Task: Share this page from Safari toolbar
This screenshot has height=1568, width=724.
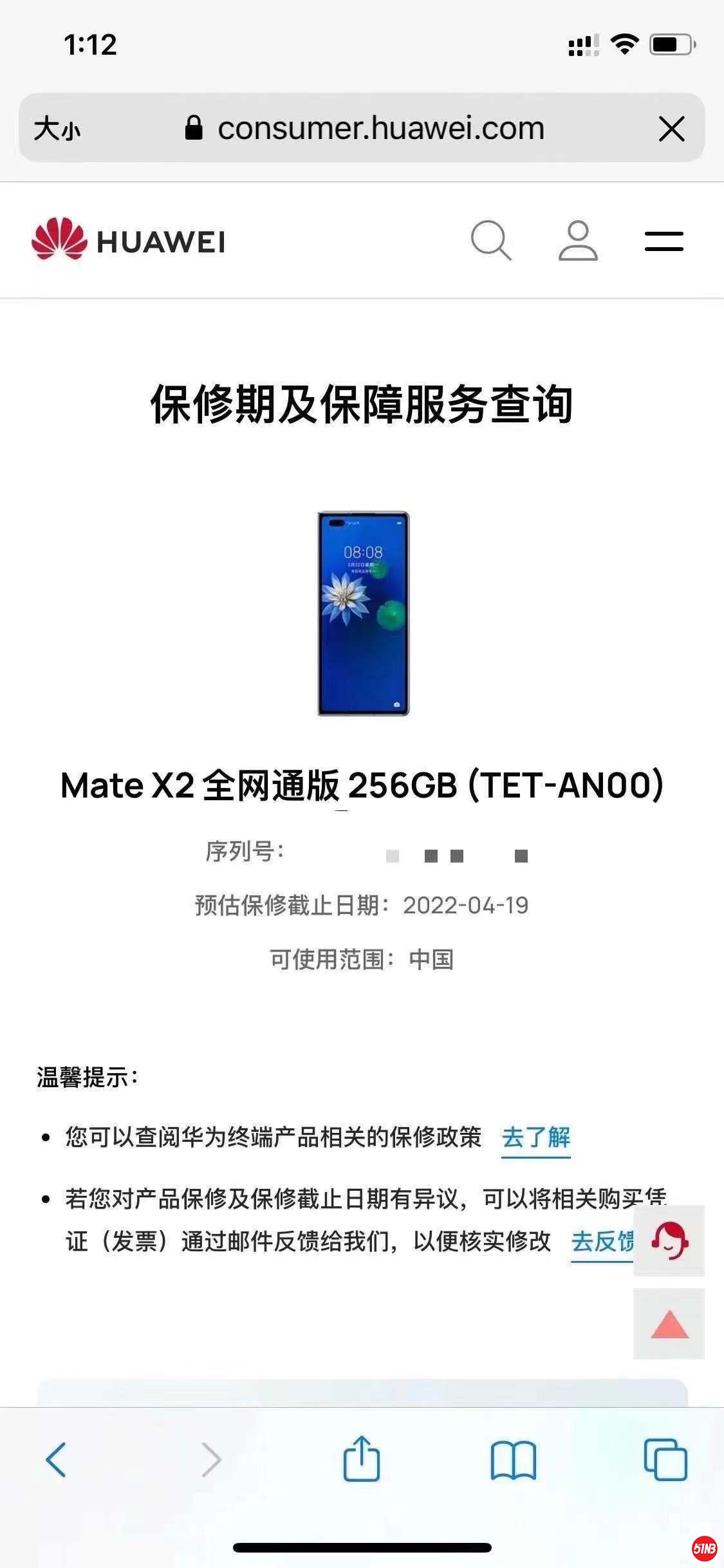Action: 361,1459
